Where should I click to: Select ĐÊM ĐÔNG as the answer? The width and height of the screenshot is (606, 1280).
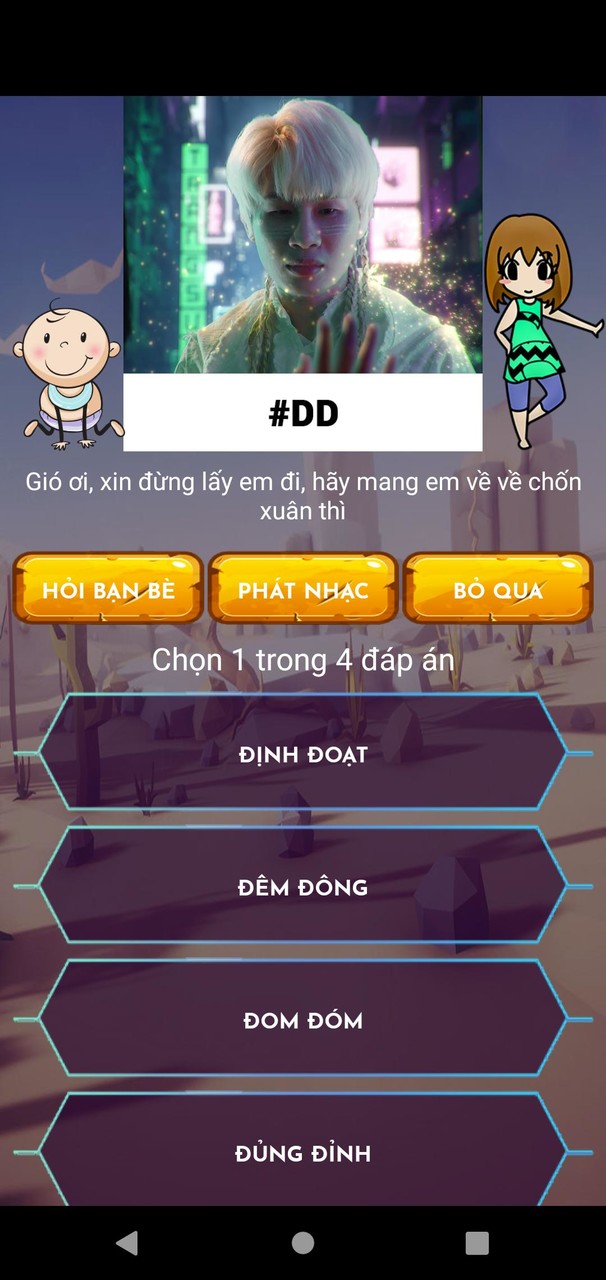[x=303, y=887]
